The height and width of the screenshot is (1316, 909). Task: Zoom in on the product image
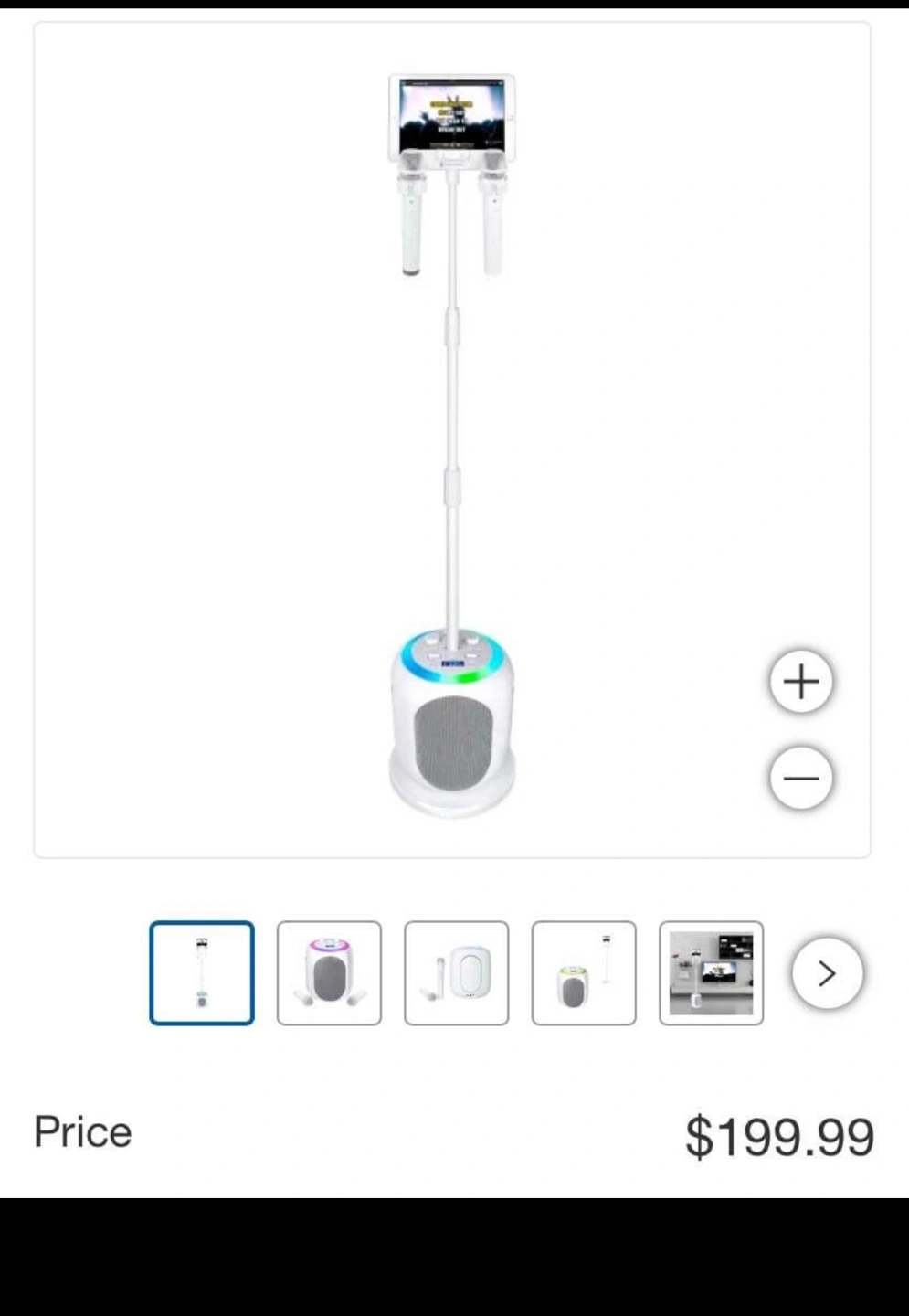pyautogui.click(x=801, y=682)
